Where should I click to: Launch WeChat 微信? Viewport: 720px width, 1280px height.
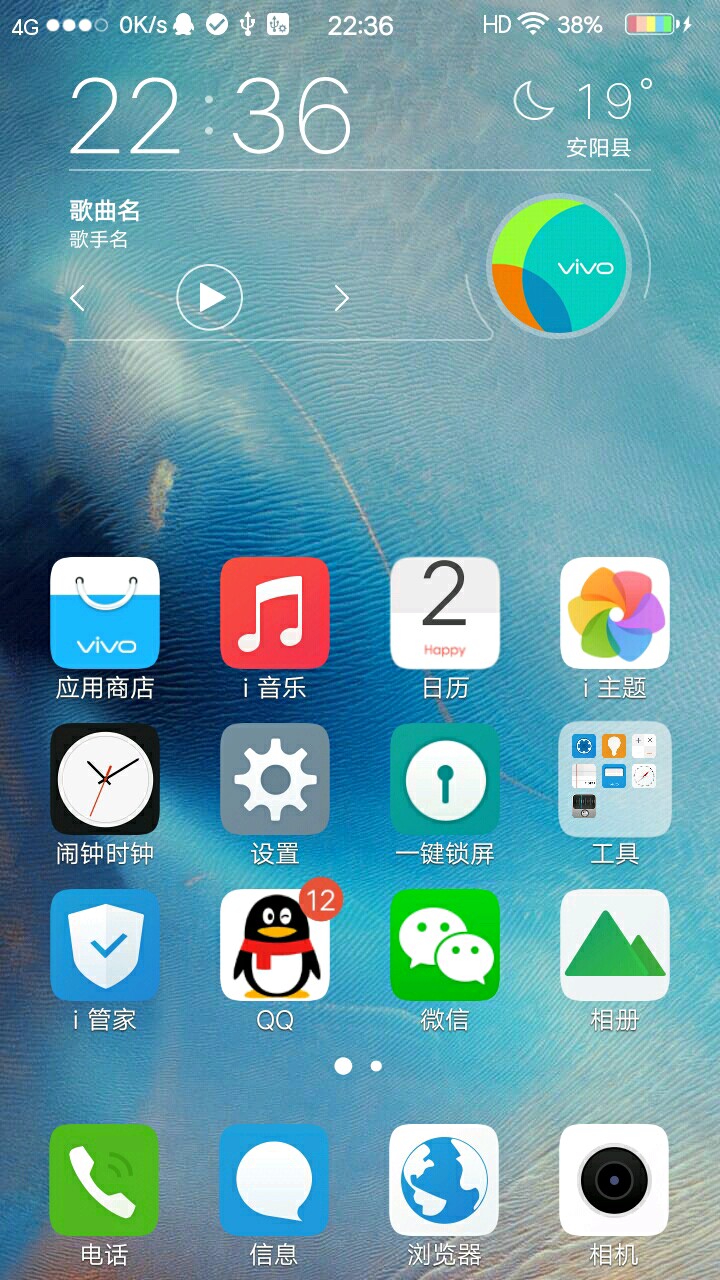444,945
